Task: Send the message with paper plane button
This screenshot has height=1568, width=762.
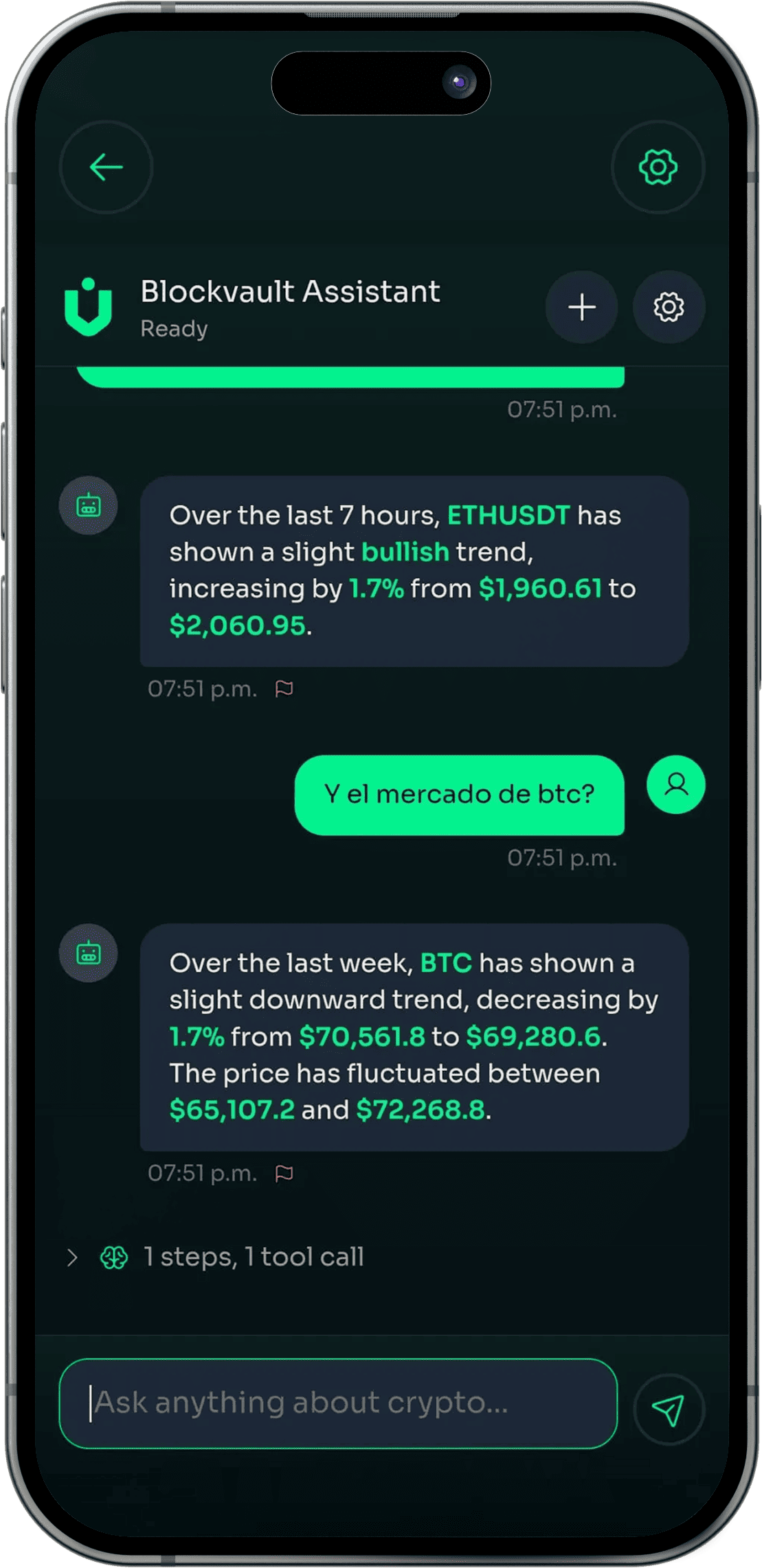Action: (x=668, y=1409)
